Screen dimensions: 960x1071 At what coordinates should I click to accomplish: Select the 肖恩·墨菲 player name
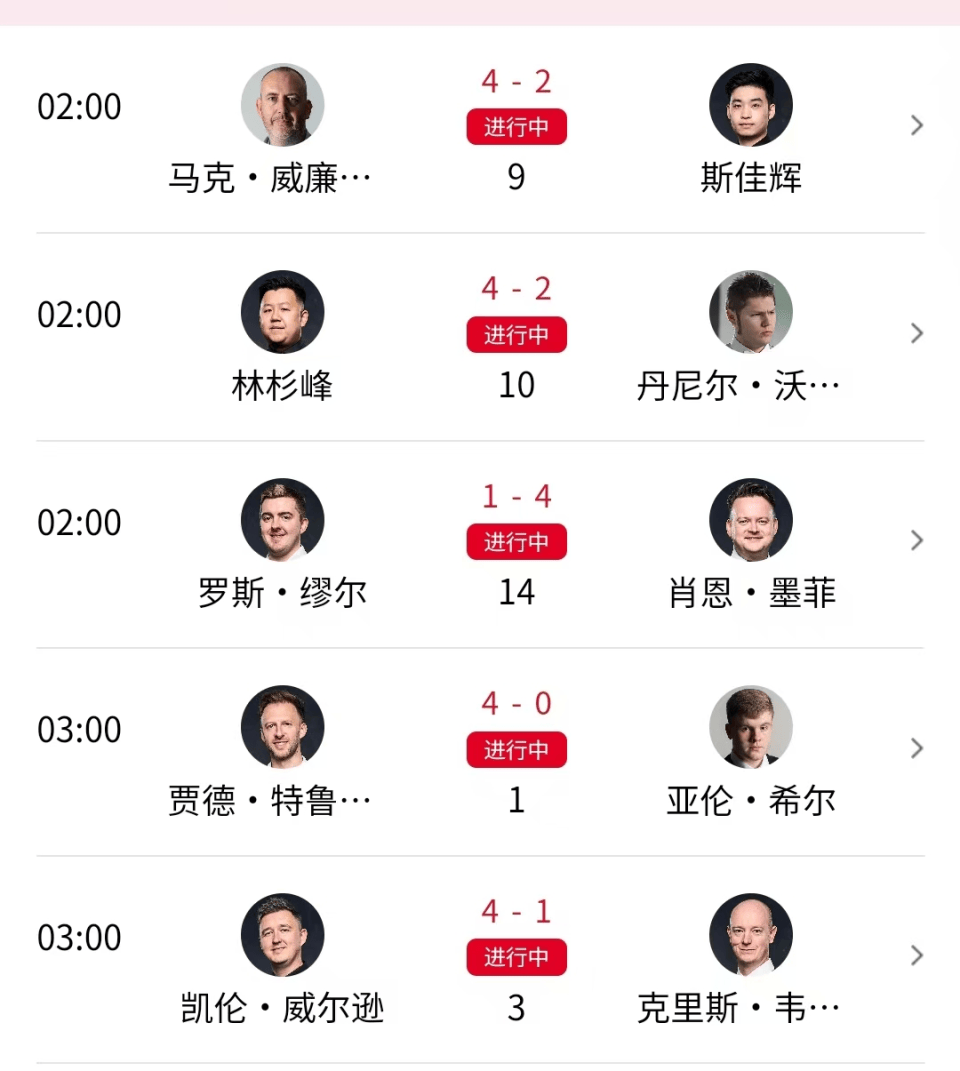pyautogui.click(x=751, y=593)
